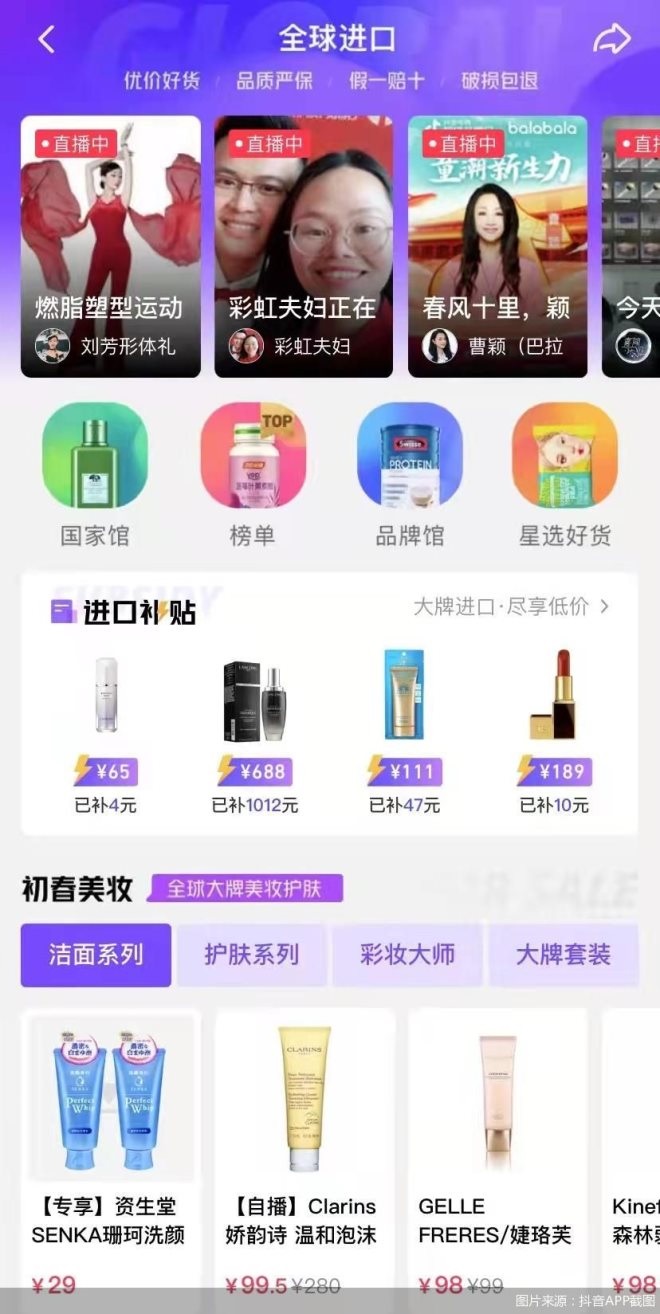Select the 洁面系列 tab
This screenshot has height=1314, width=660.
point(96,955)
